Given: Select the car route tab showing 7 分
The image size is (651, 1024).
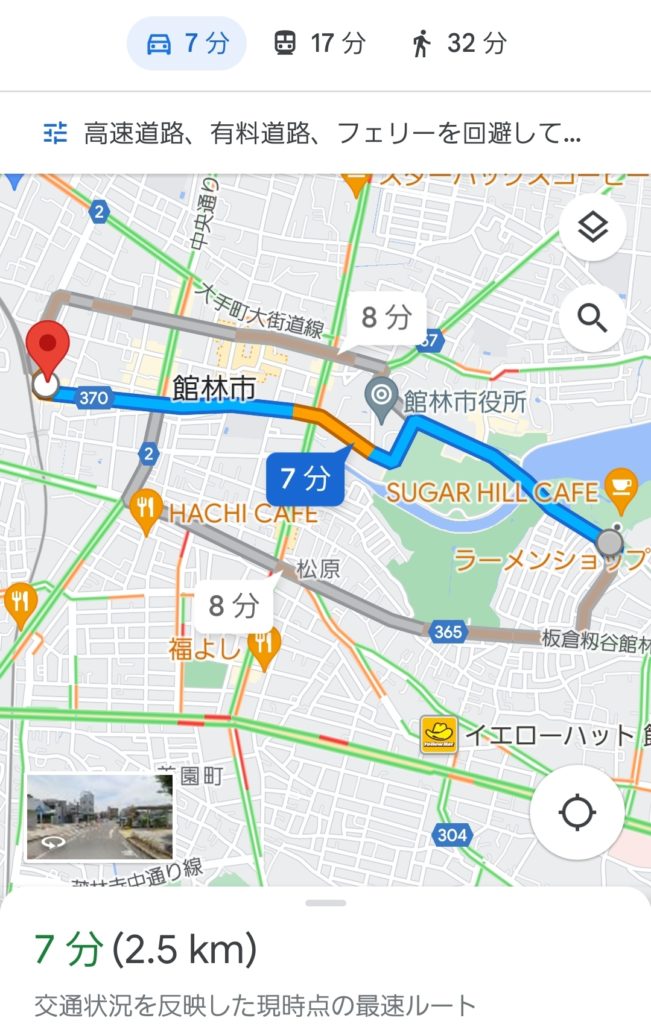Looking at the screenshot, I should (x=186, y=44).
